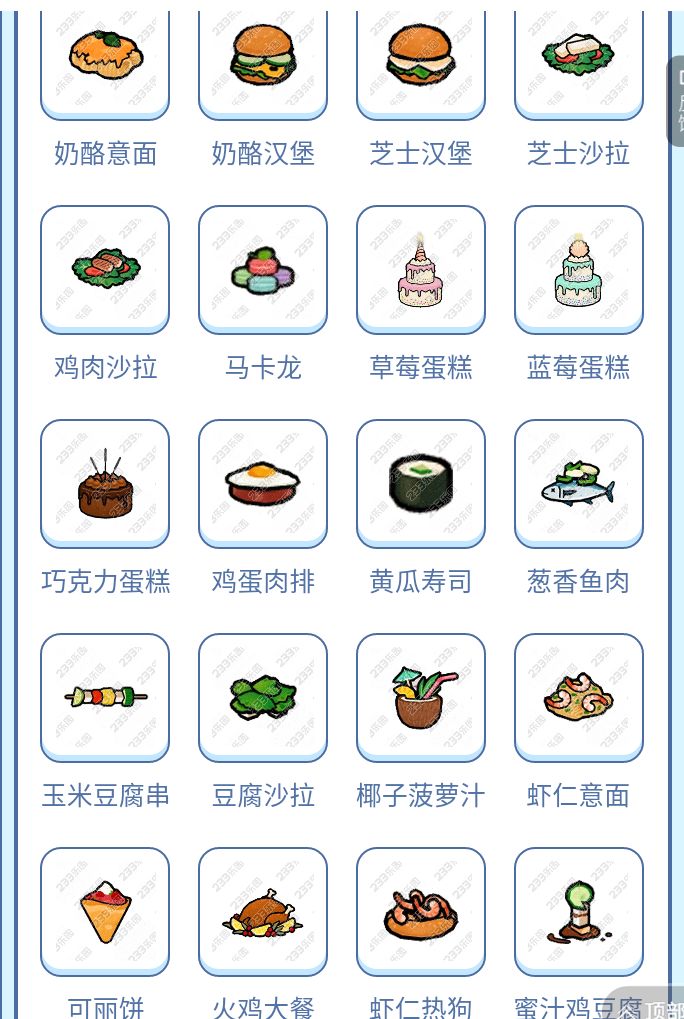
Task: View the 虾仁意面 pasta item
Action: tap(579, 697)
